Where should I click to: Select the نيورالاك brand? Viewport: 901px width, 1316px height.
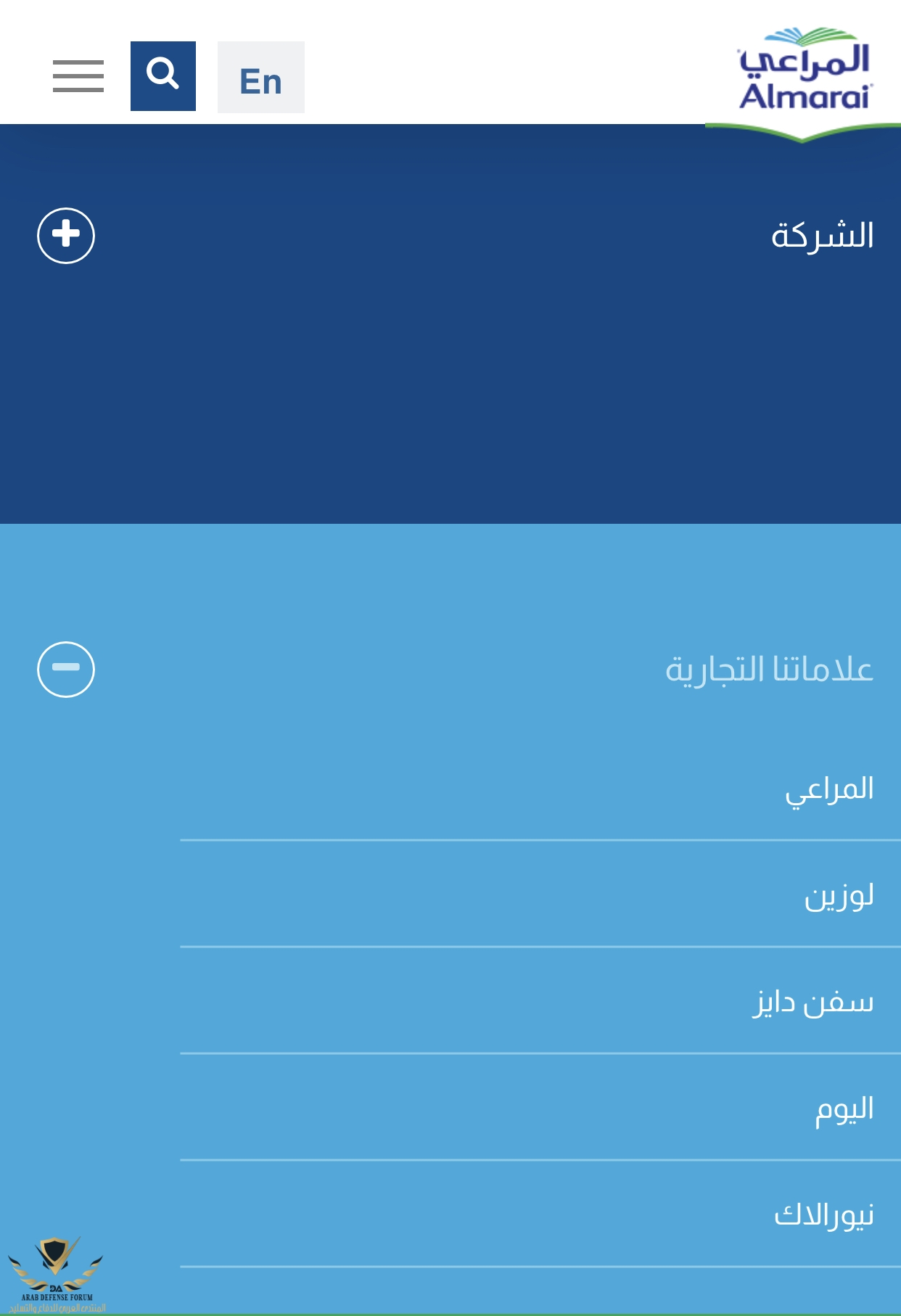823,1215
